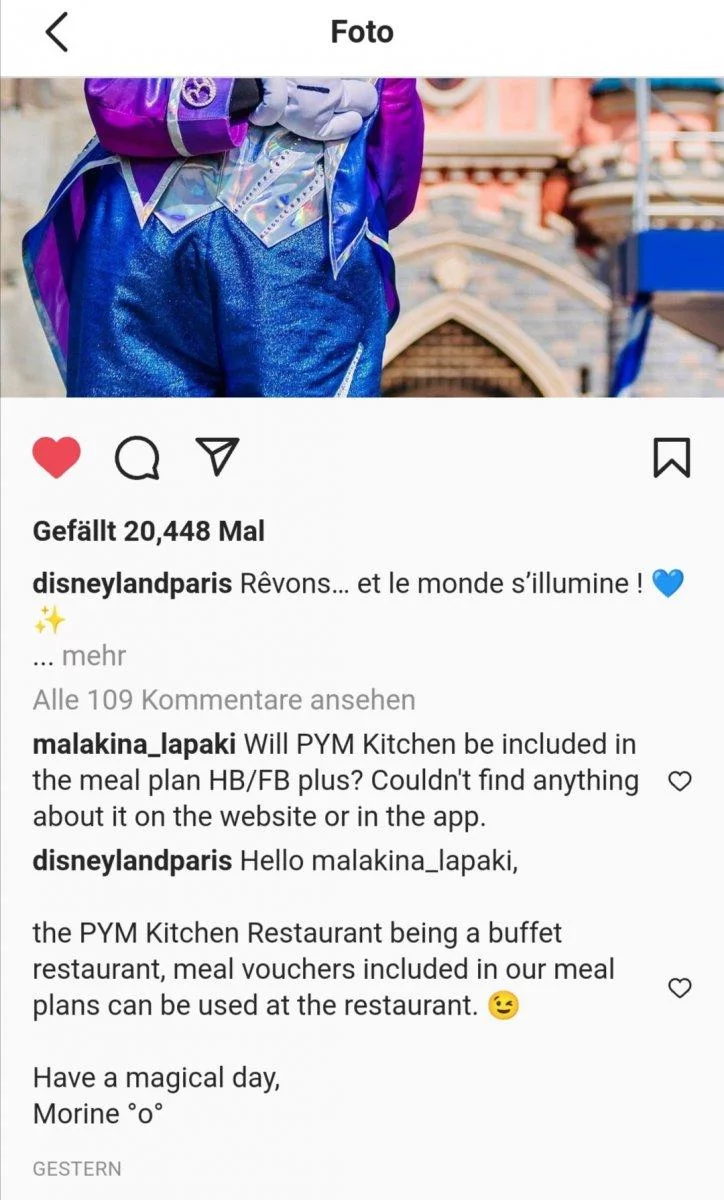This screenshot has width=724, height=1200.
Task: Open the disneylandparis profile from the caption
Action: pyautogui.click(x=132, y=584)
